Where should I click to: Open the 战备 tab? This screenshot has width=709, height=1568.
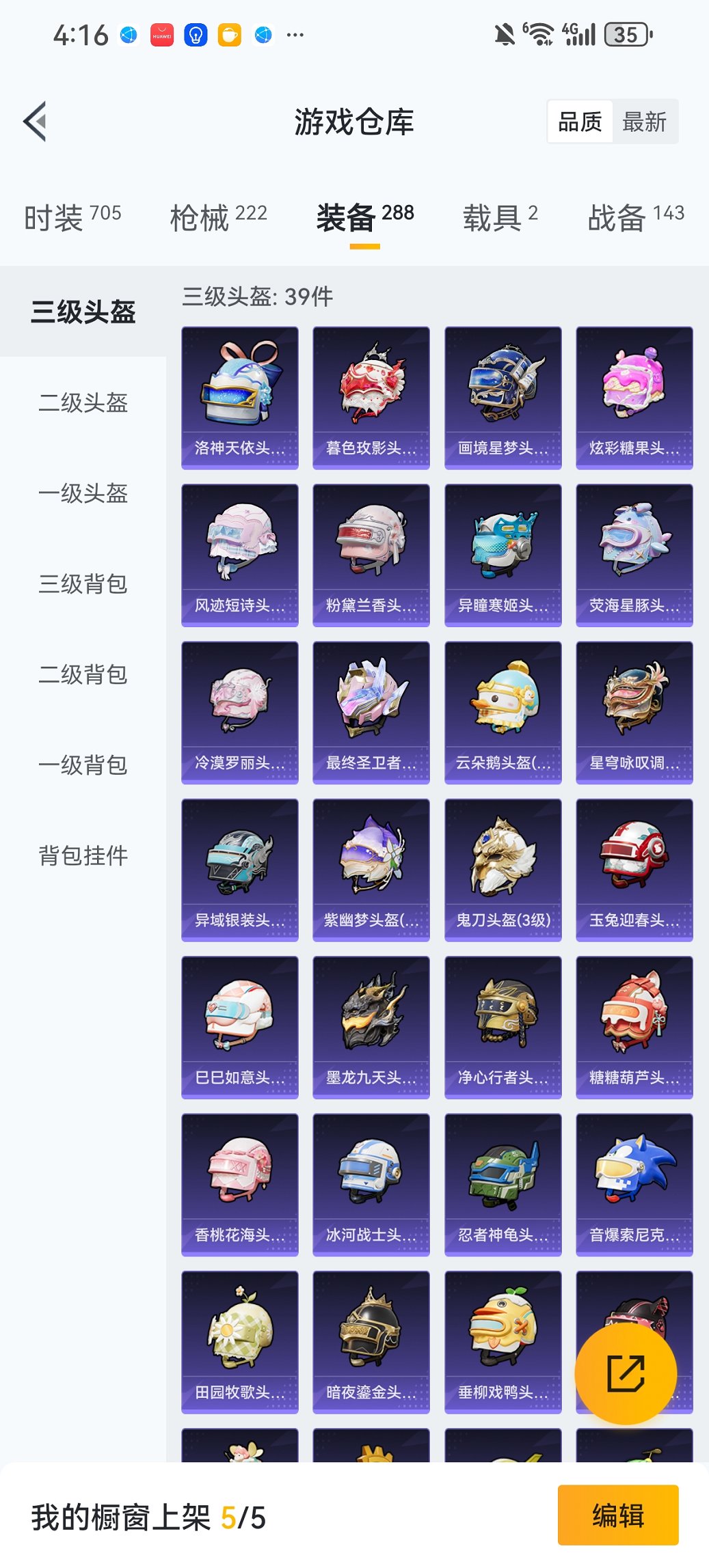pos(635,217)
